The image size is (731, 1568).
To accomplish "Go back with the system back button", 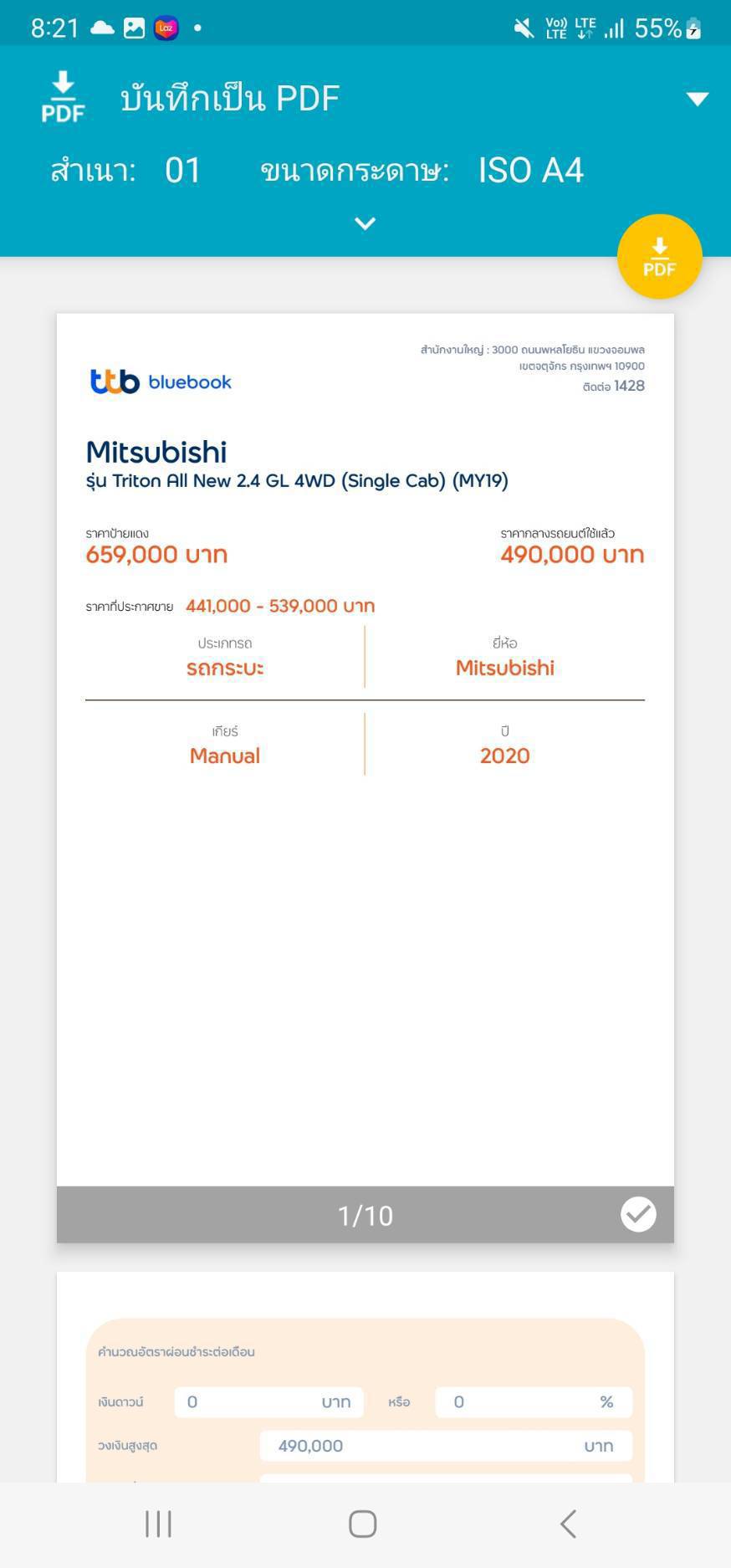I will click(x=569, y=1524).
